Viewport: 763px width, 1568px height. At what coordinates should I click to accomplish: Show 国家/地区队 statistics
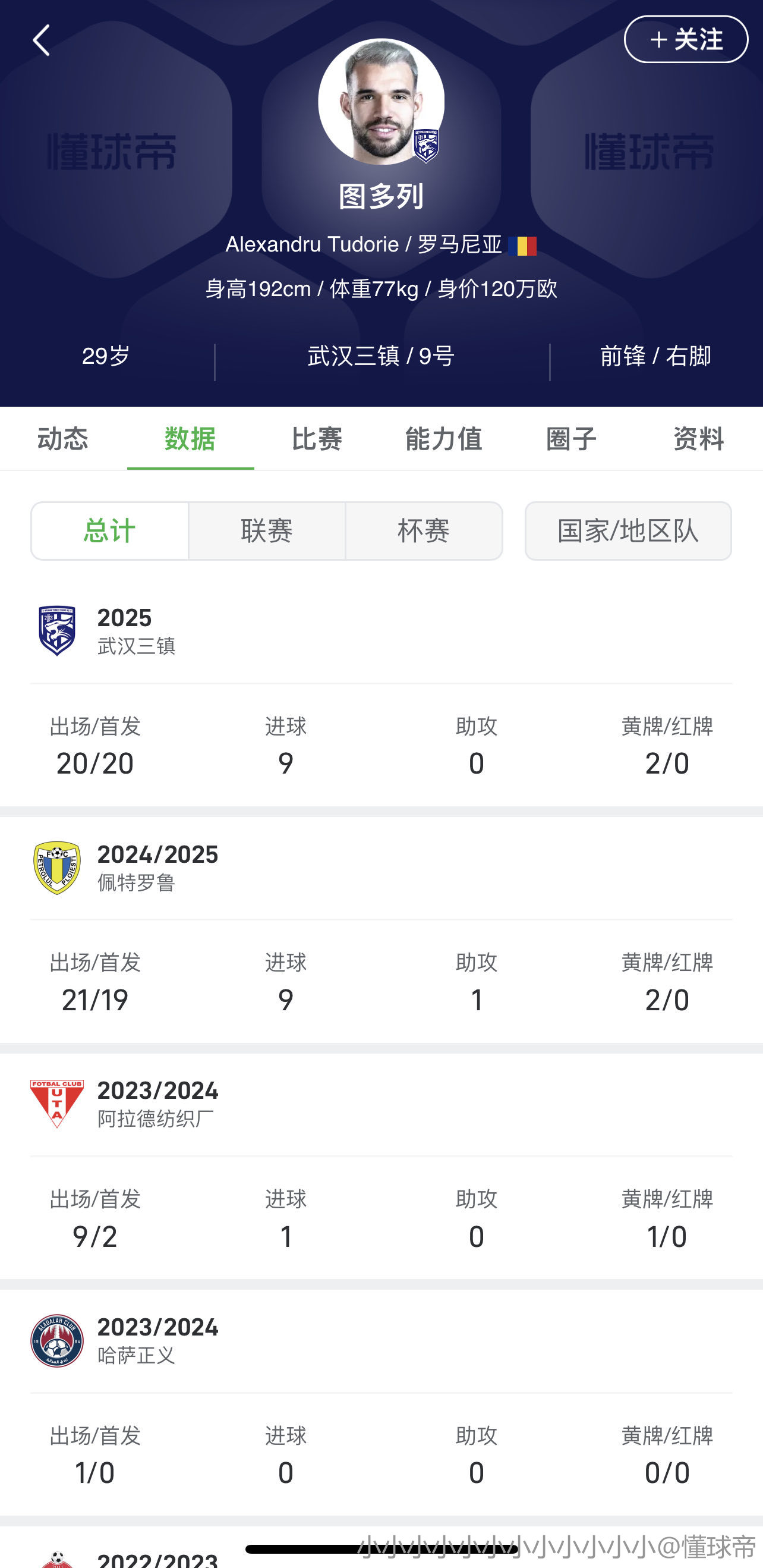(628, 531)
